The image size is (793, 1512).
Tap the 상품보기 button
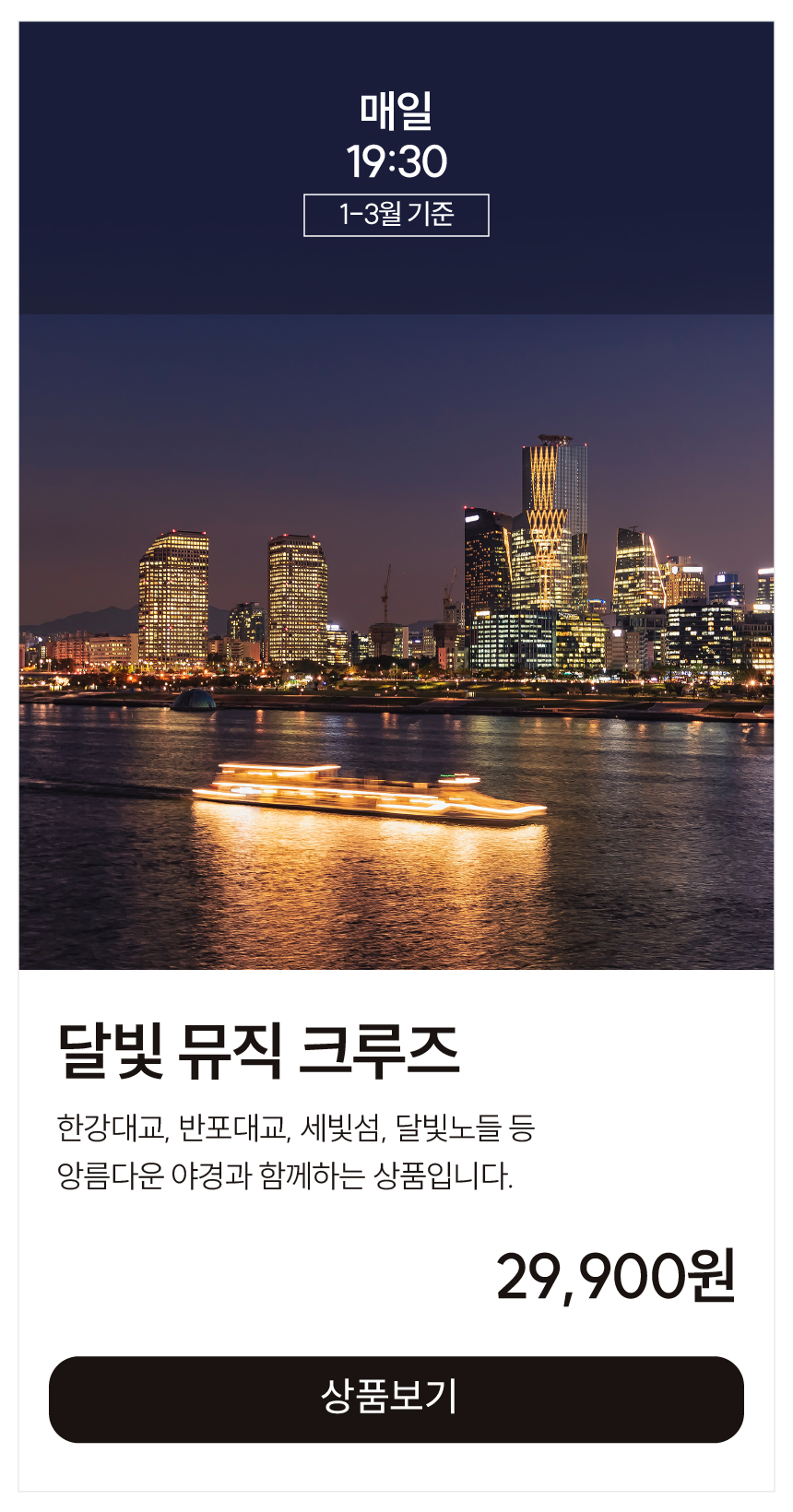(396, 1399)
